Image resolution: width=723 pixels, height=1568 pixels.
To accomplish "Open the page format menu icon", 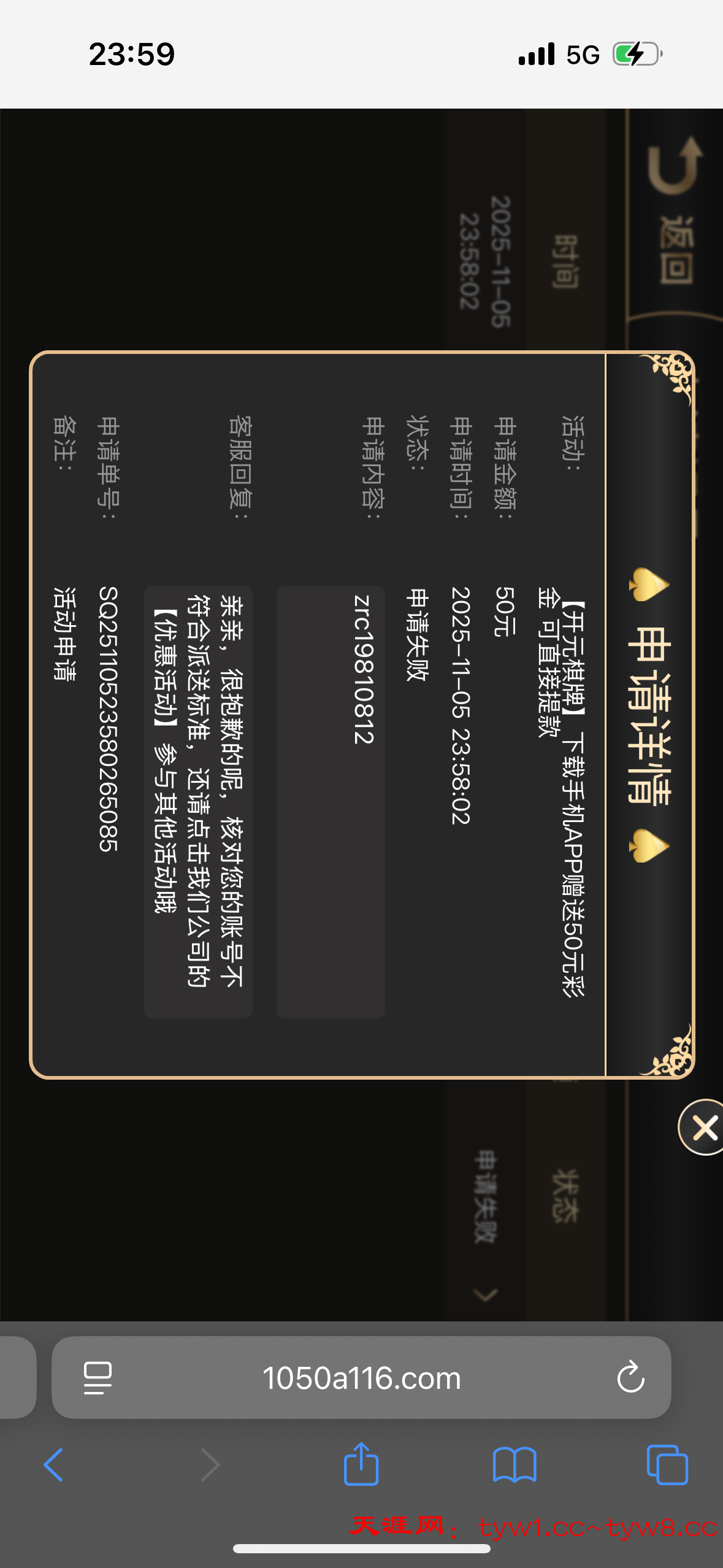I will (98, 1378).
